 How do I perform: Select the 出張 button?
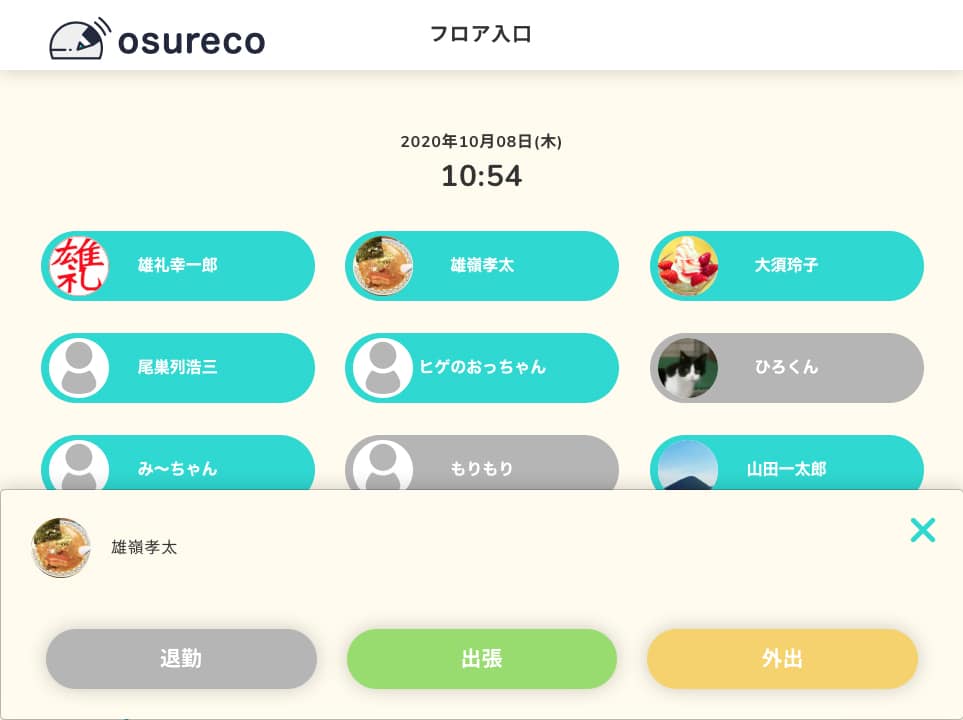[482, 659]
